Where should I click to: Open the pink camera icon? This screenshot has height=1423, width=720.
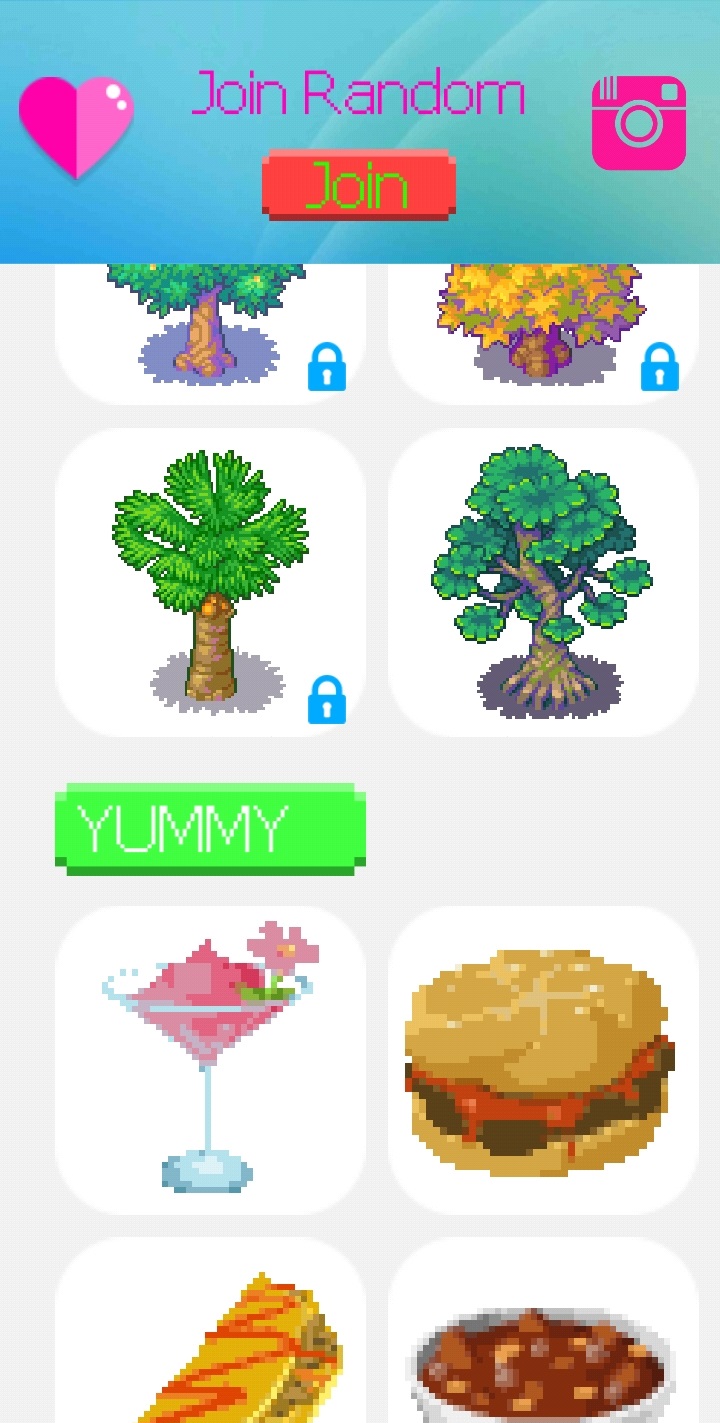click(x=639, y=122)
